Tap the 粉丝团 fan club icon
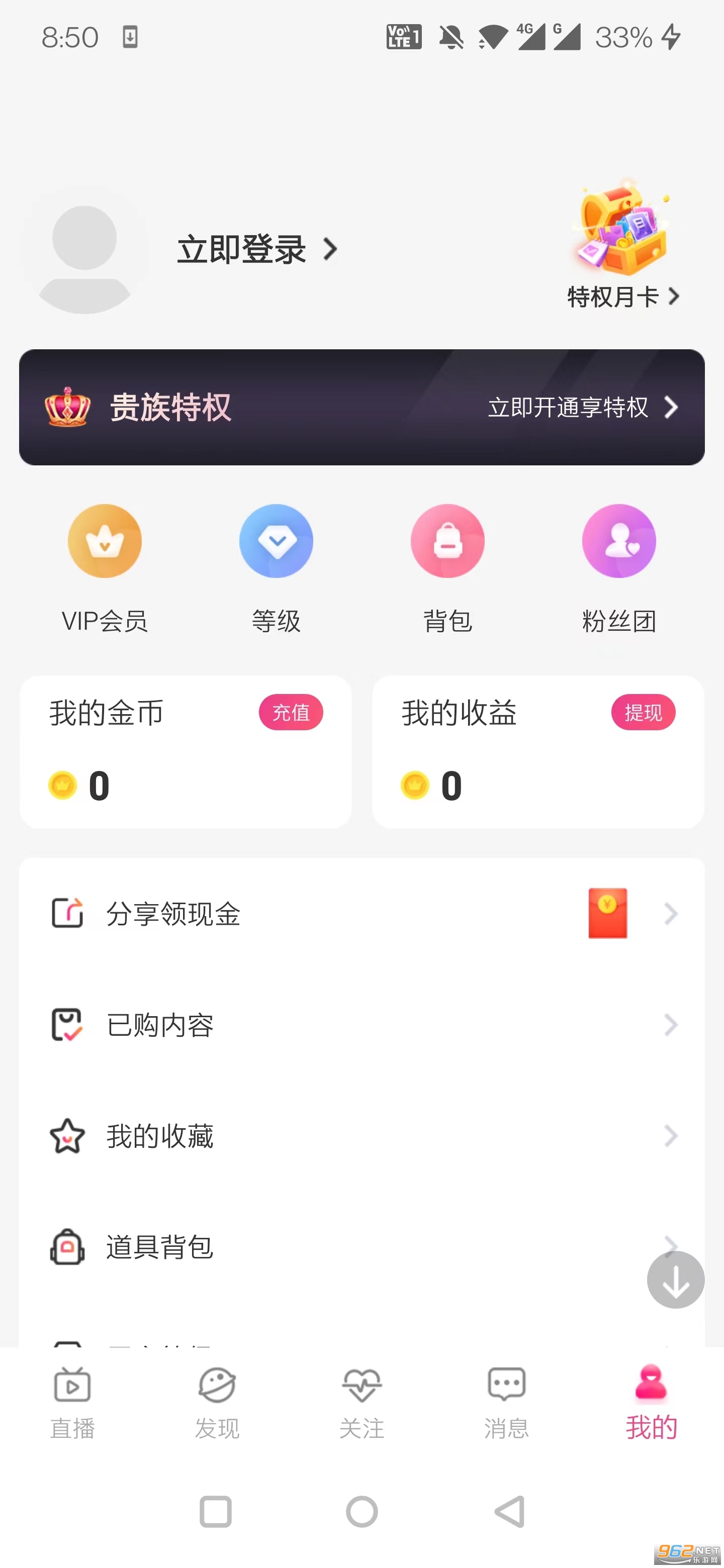 618,541
